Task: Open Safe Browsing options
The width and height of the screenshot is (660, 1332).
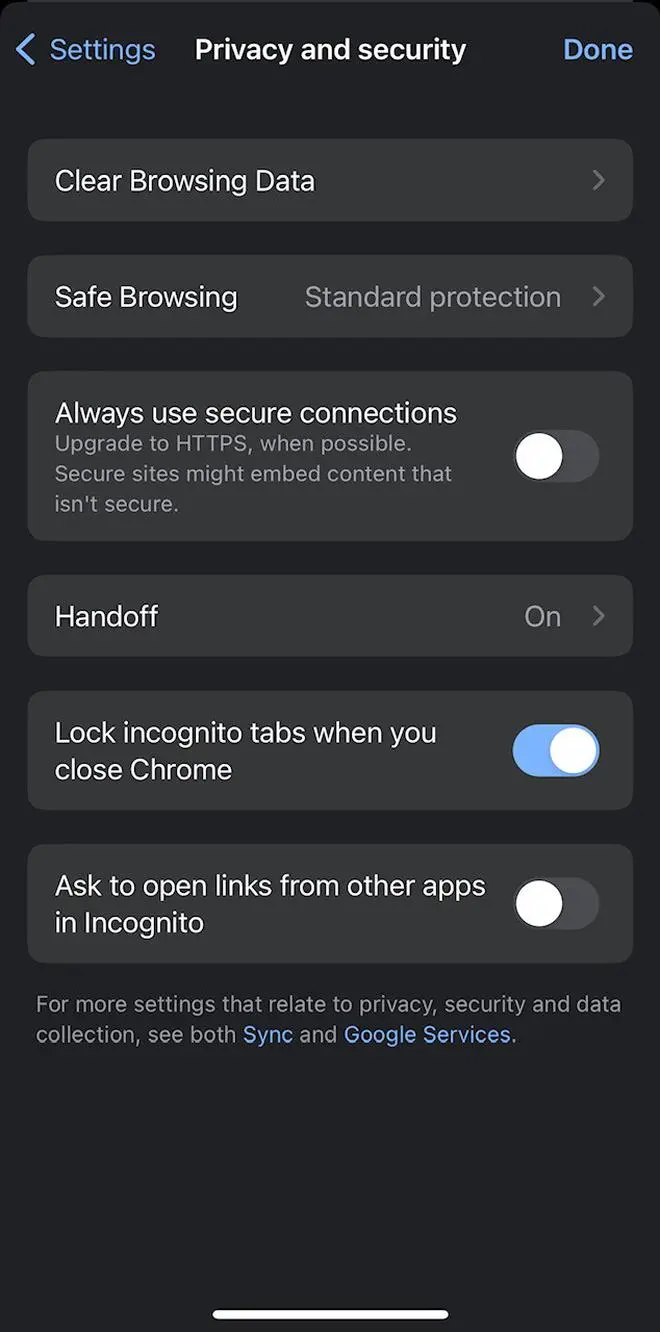Action: [x=330, y=296]
